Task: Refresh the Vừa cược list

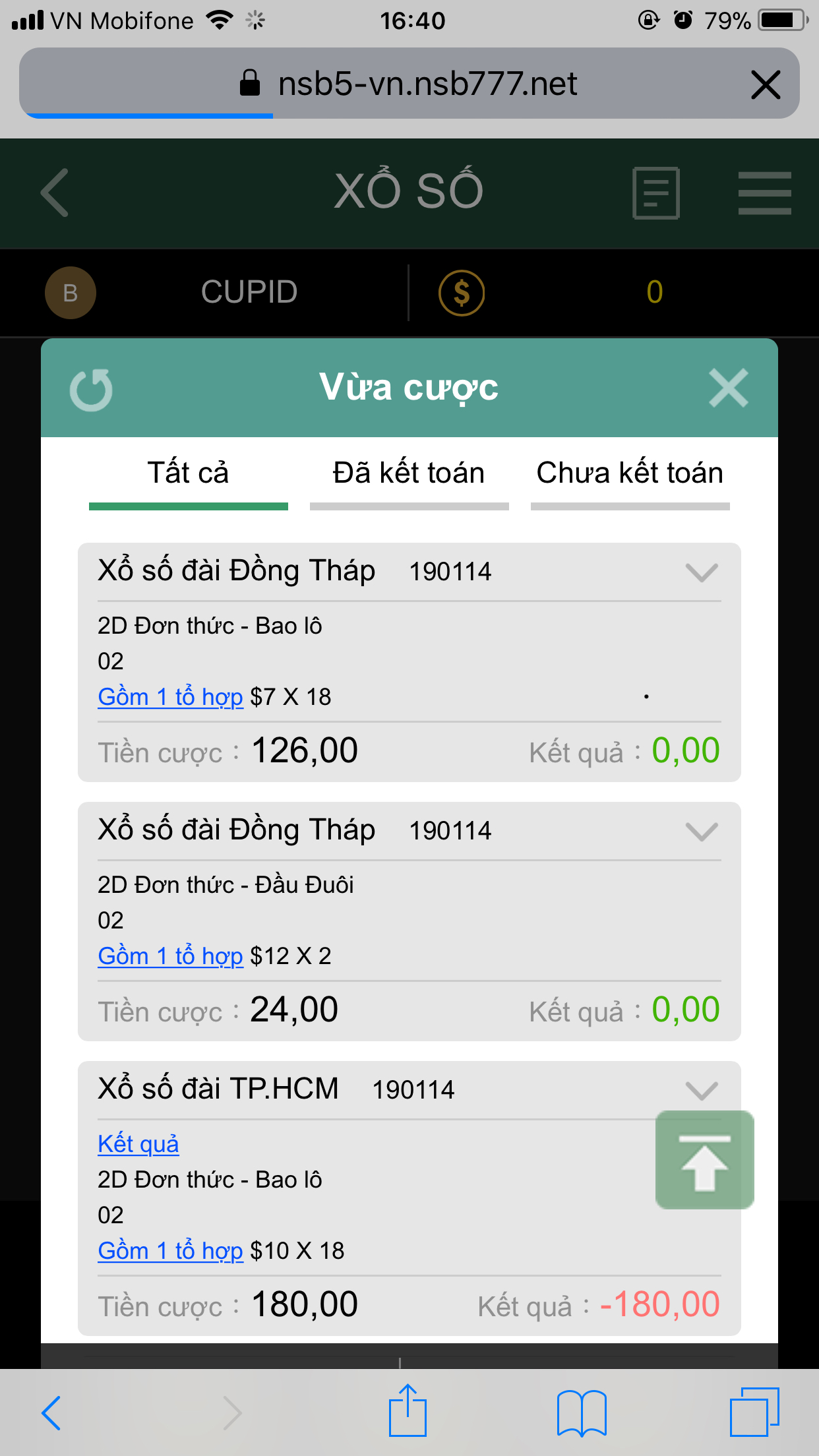Action: (91, 390)
